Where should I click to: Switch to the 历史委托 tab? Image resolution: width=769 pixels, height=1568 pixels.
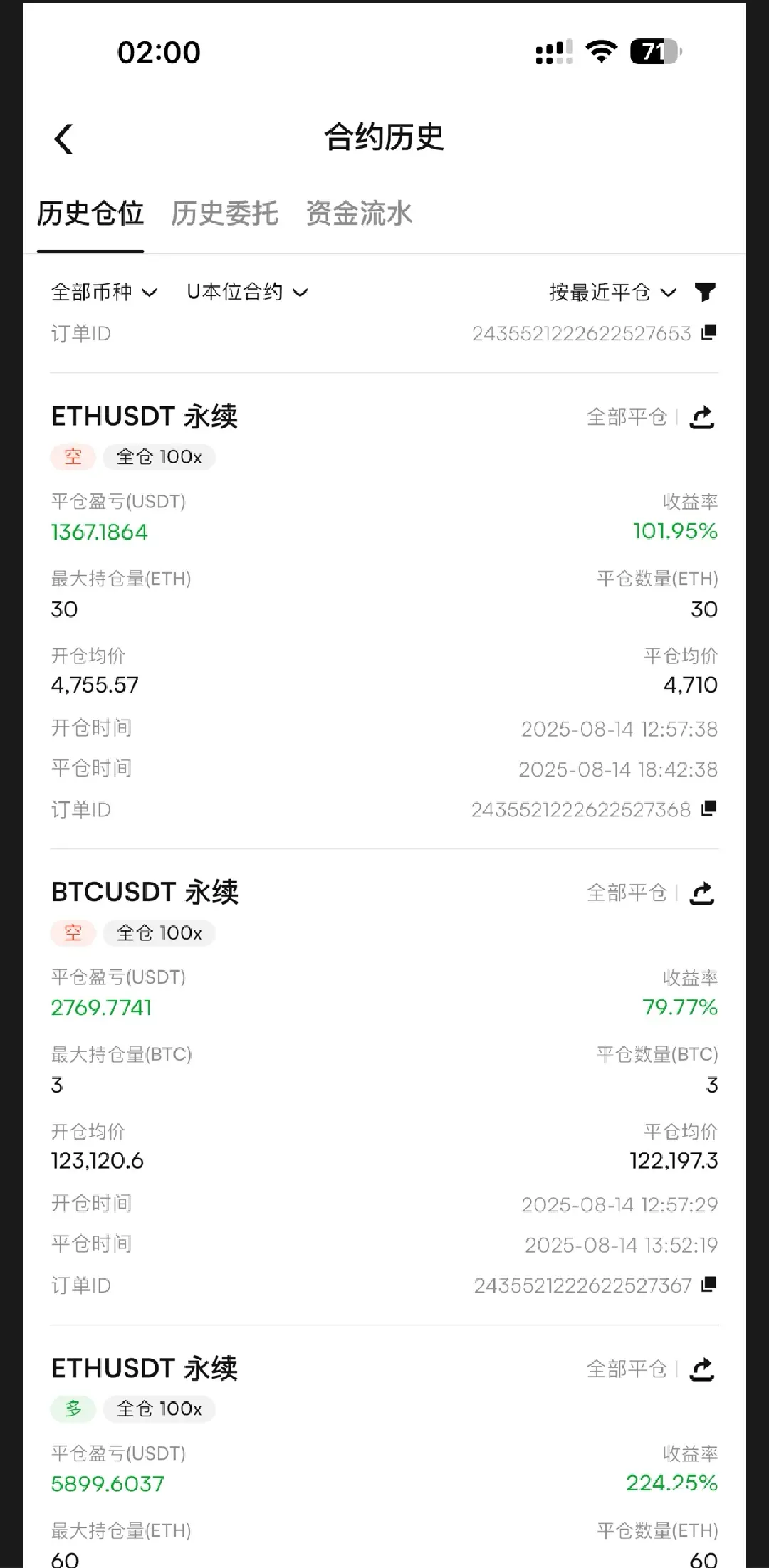(224, 214)
